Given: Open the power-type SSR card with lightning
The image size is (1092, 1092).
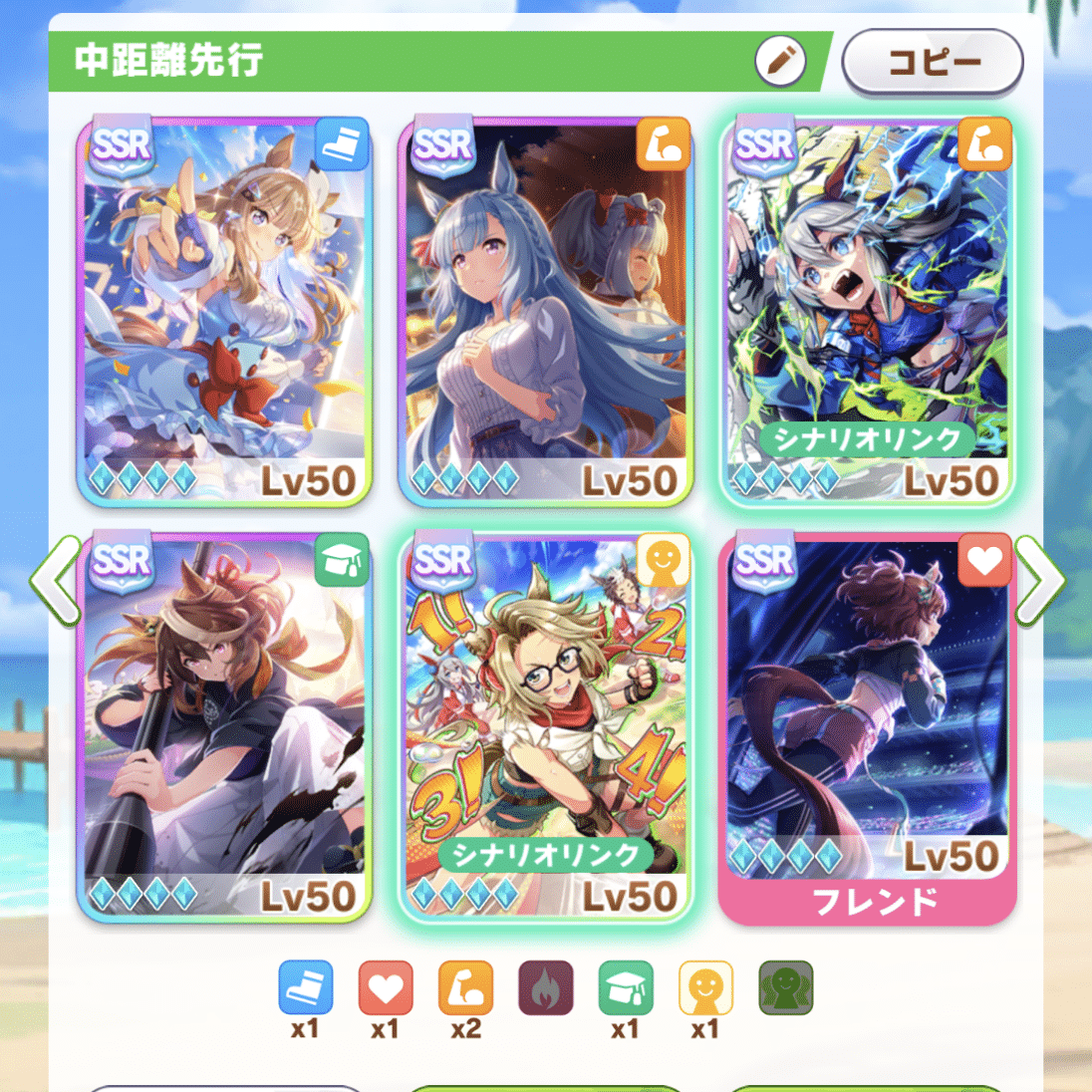Looking at the screenshot, I should (866, 311).
